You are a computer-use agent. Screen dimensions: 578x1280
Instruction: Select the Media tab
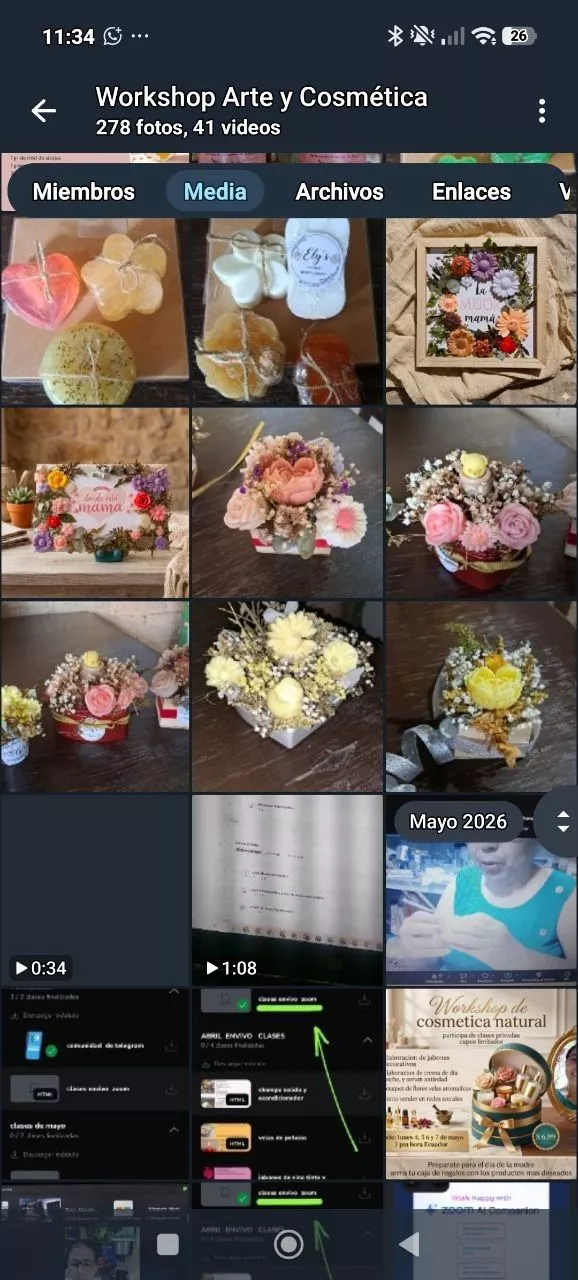click(x=215, y=191)
